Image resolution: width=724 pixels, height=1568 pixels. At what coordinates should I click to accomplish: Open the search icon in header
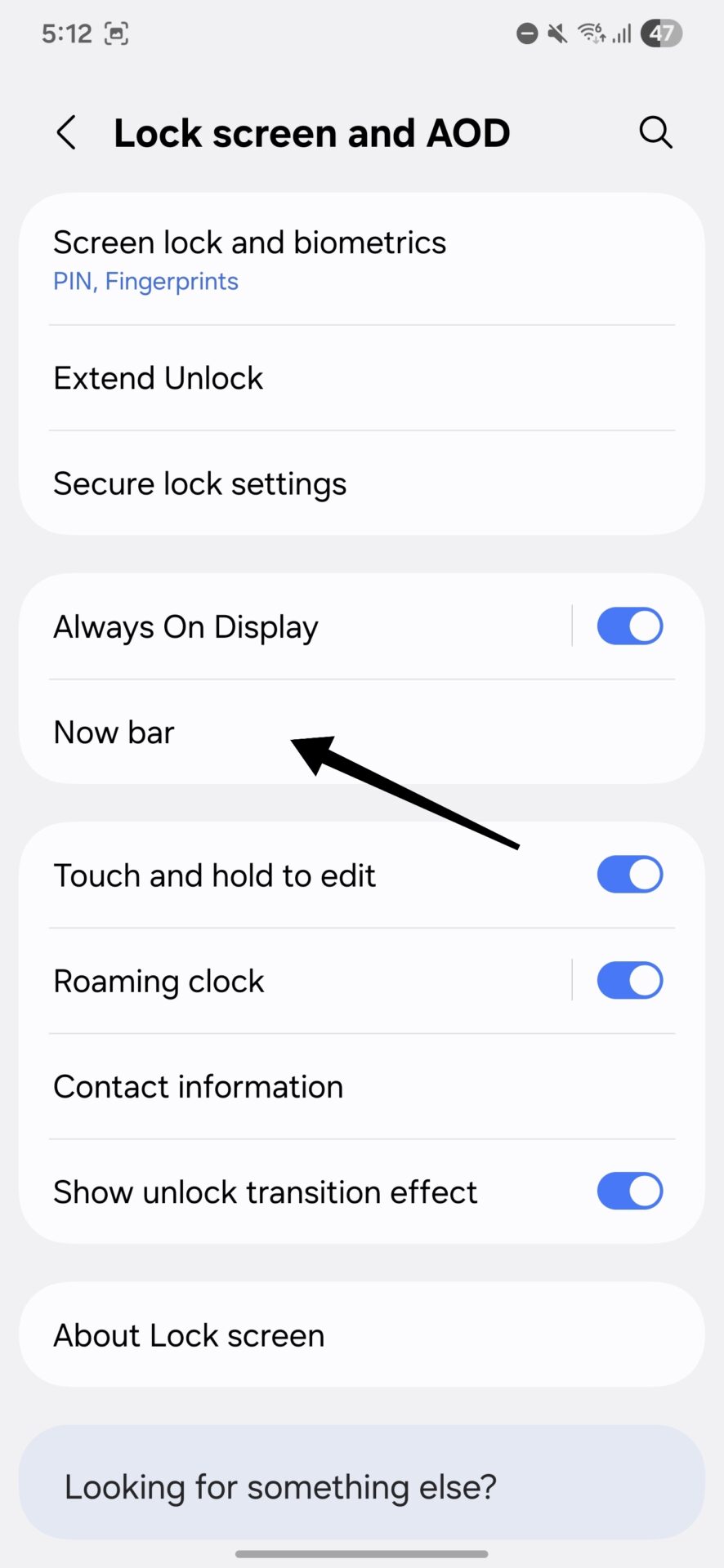655,132
